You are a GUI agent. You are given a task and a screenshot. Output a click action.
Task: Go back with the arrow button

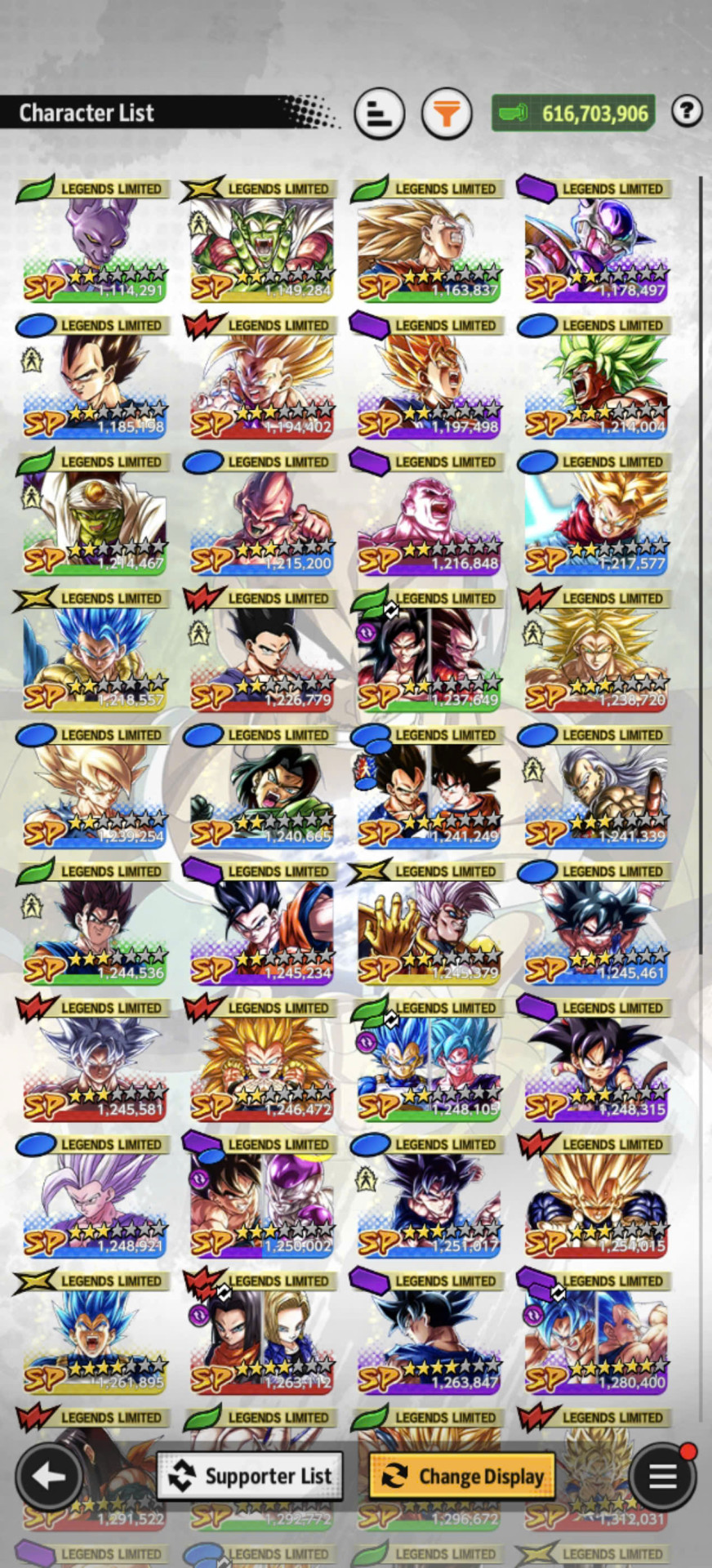[49, 1476]
